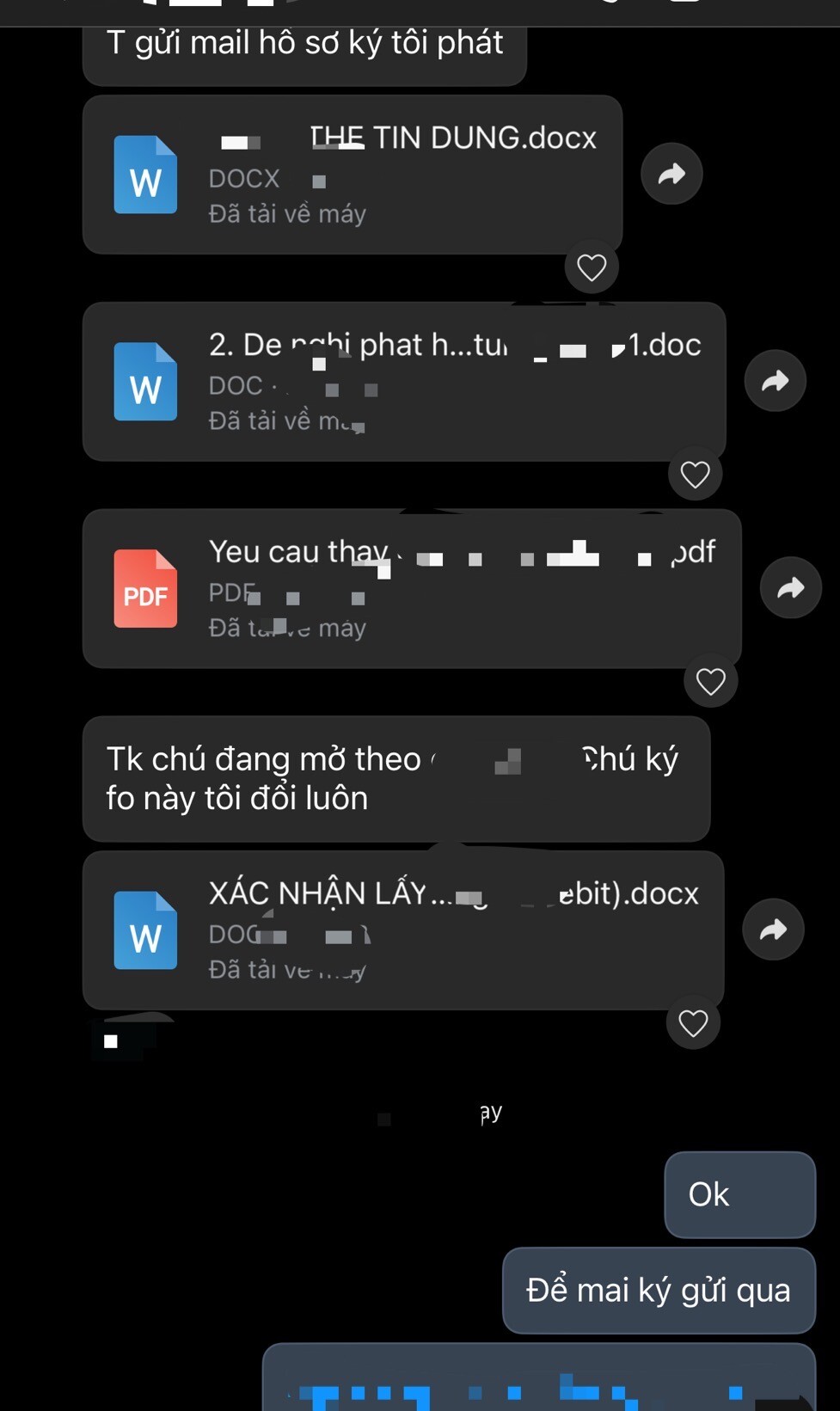This screenshot has width=840, height=1411.
Task: React with heart to THE TIN DUNG.docx
Action: point(592,267)
